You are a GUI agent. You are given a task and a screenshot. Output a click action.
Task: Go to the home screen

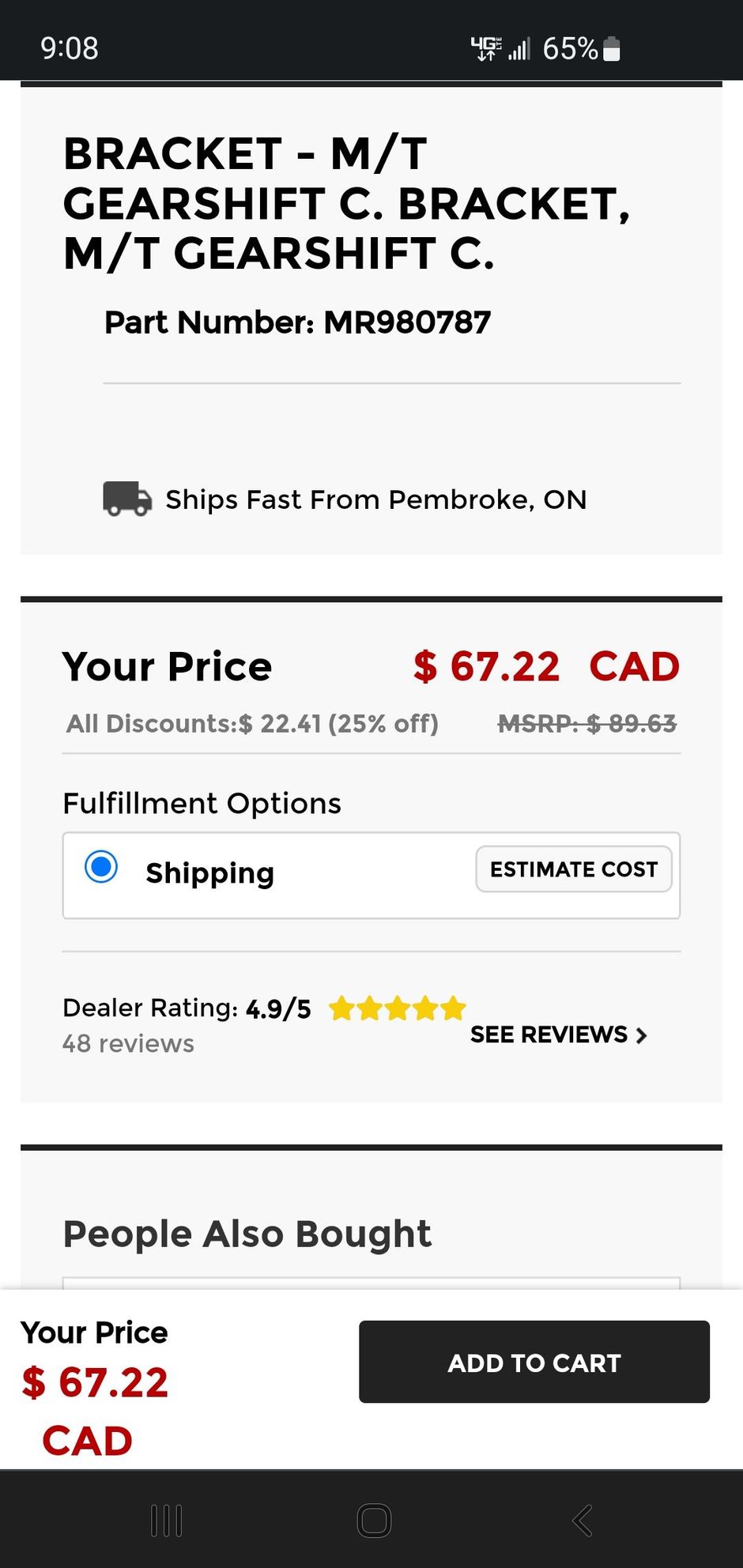coord(374,1520)
